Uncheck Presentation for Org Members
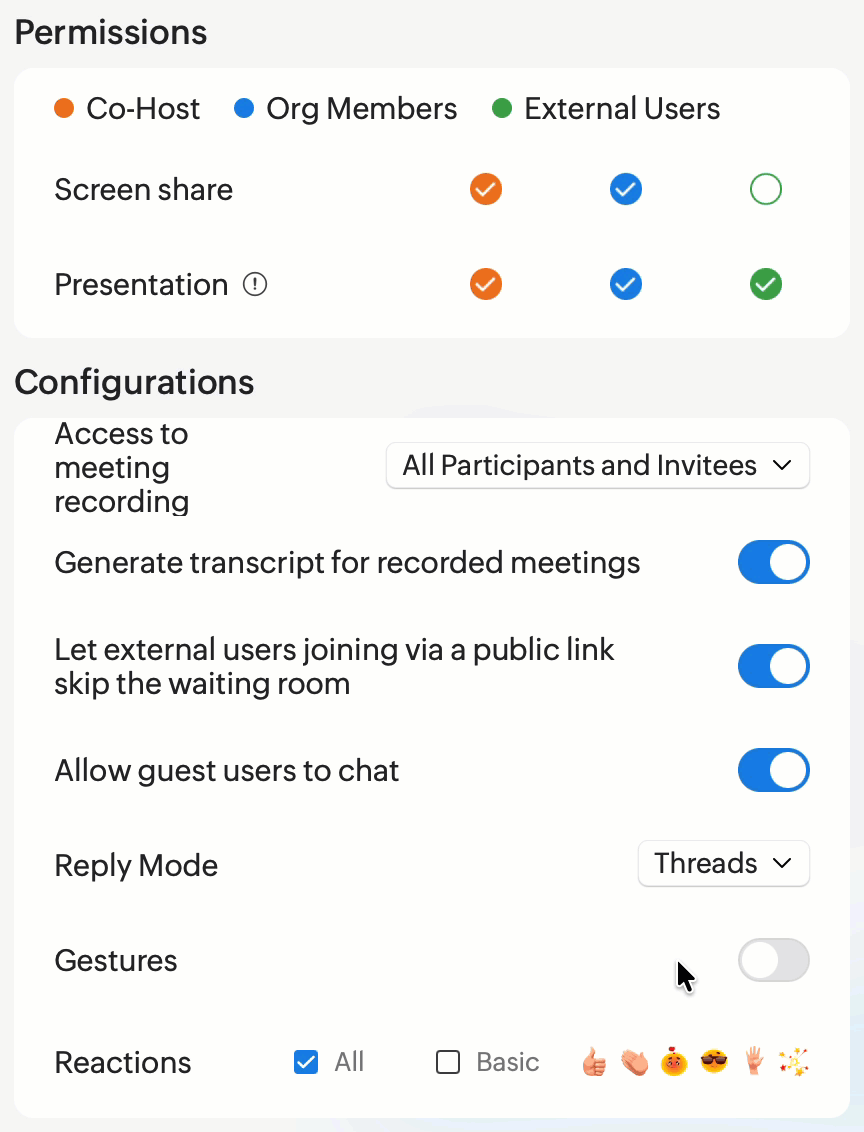Screen dimensions: 864x1132 point(626,285)
